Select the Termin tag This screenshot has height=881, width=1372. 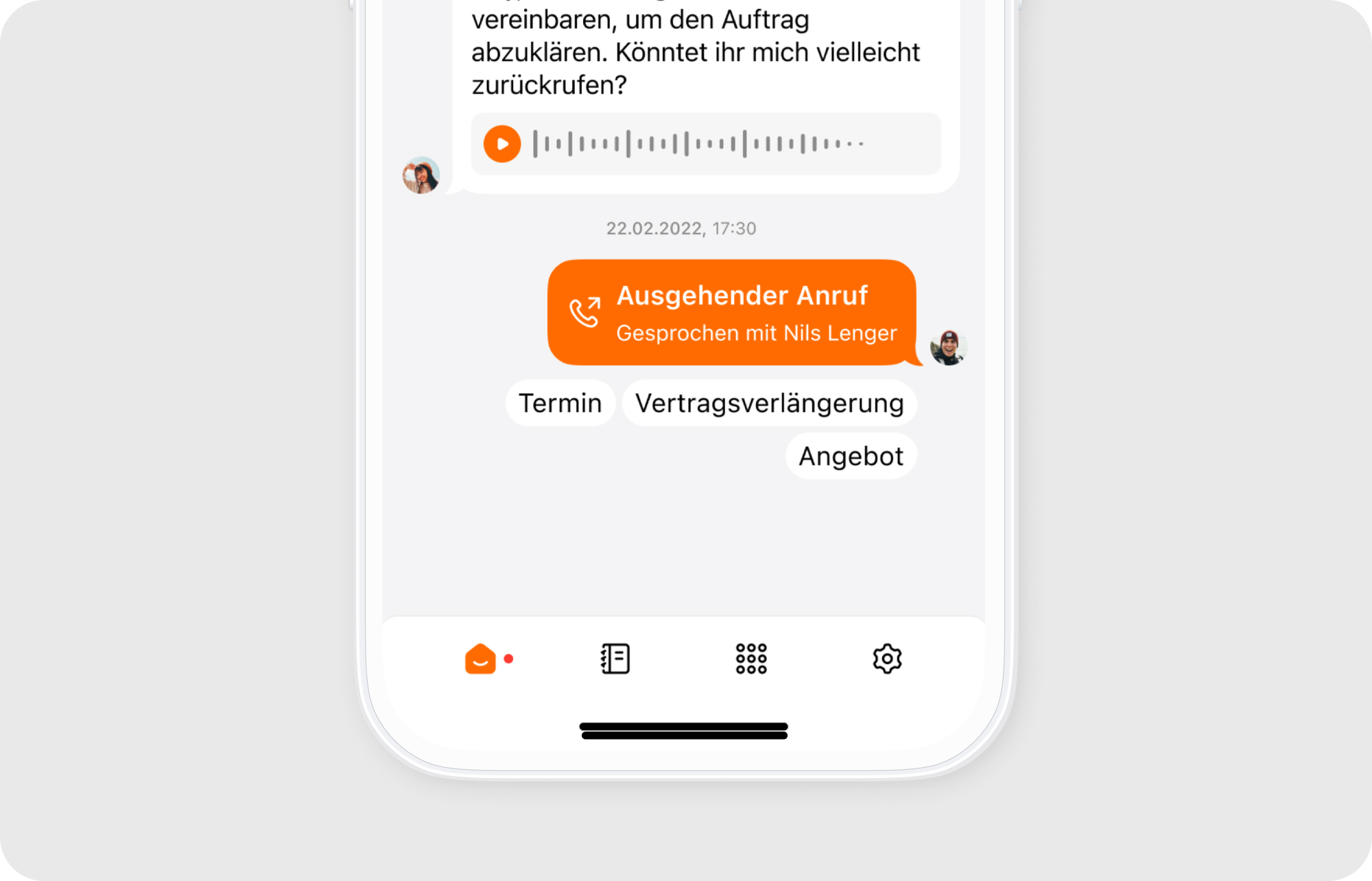(x=560, y=403)
